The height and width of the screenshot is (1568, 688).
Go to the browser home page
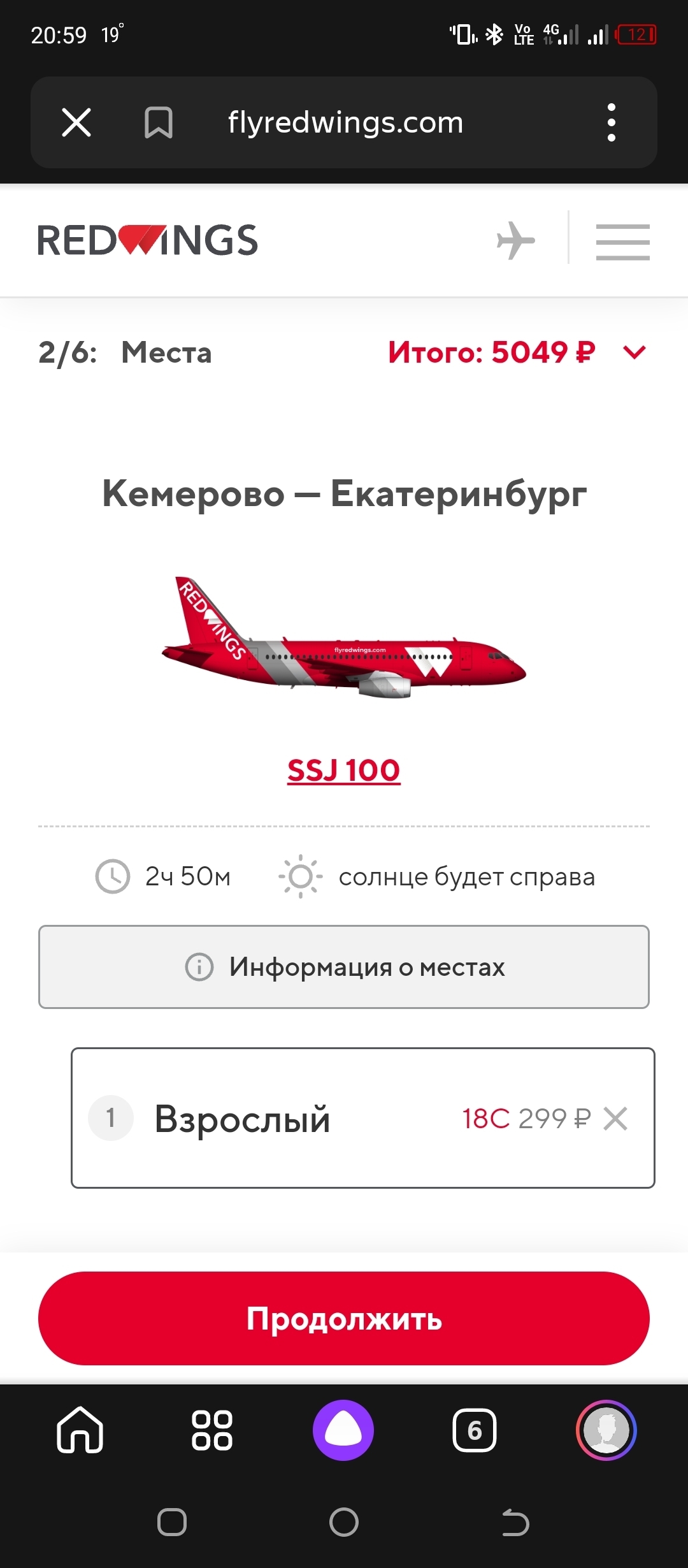point(80,1430)
